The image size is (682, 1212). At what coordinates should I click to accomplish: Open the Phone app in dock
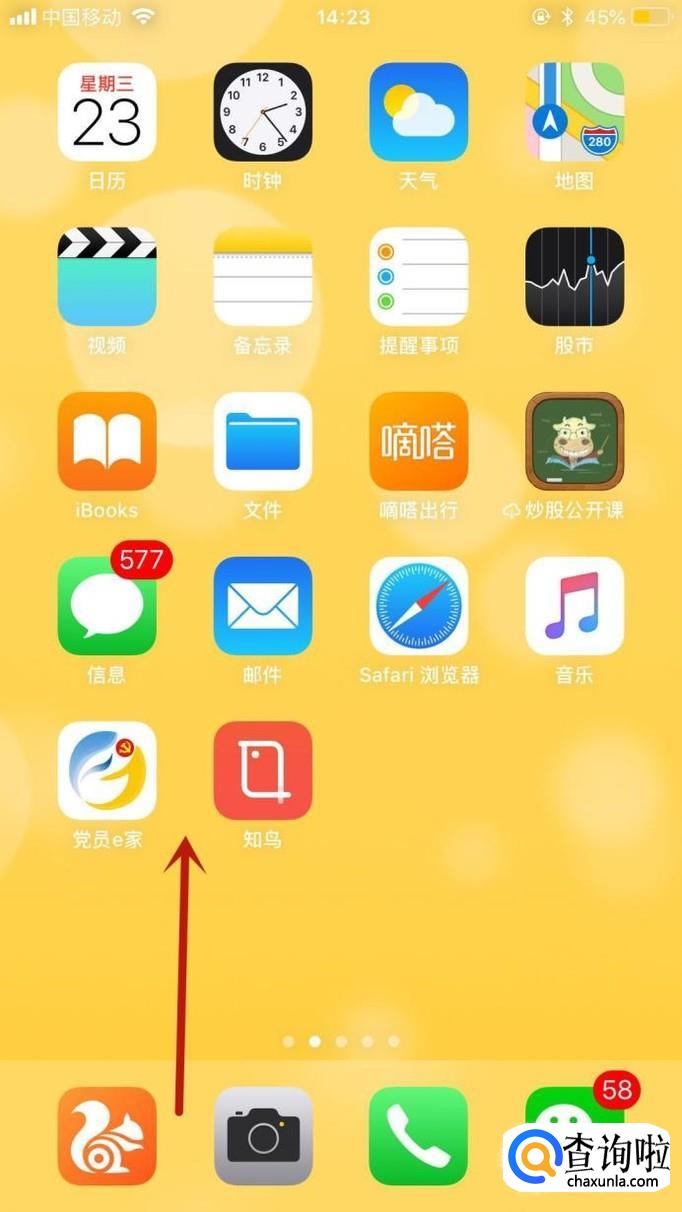click(x=419, y=1135)
